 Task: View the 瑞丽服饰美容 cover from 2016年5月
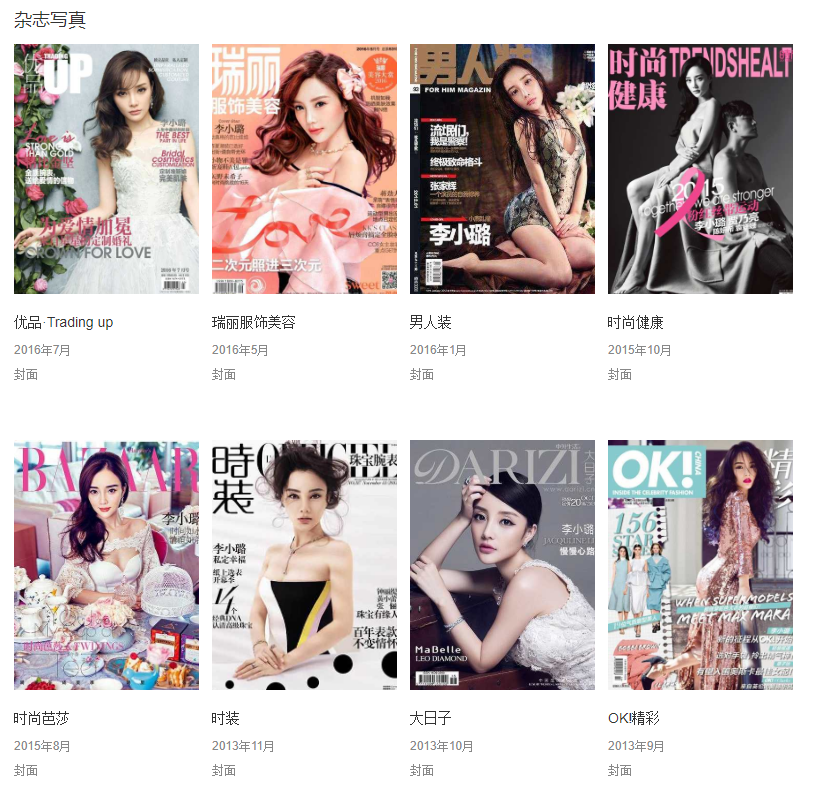304,169
